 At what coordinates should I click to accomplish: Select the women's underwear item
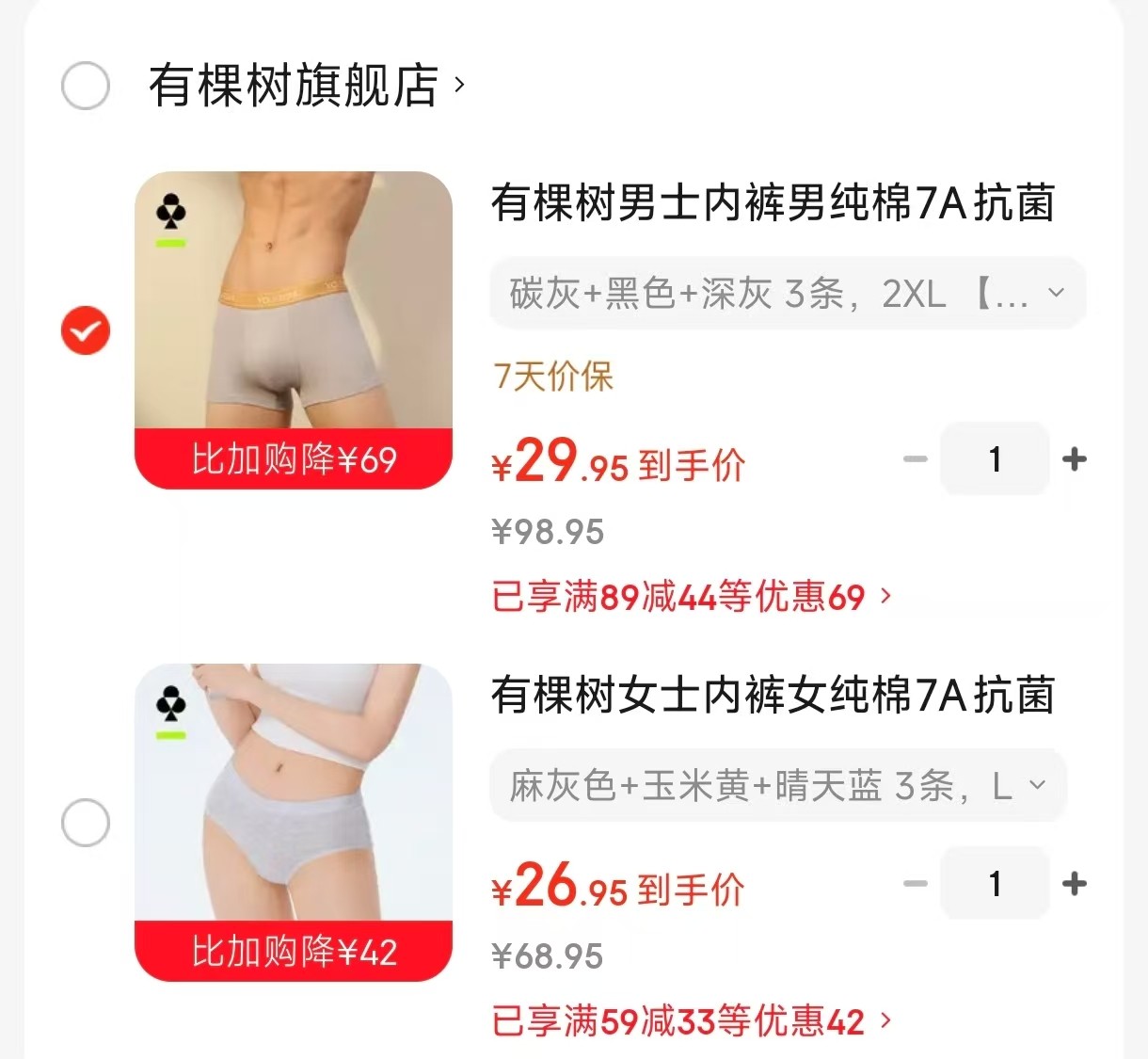[x=86, y=823]
